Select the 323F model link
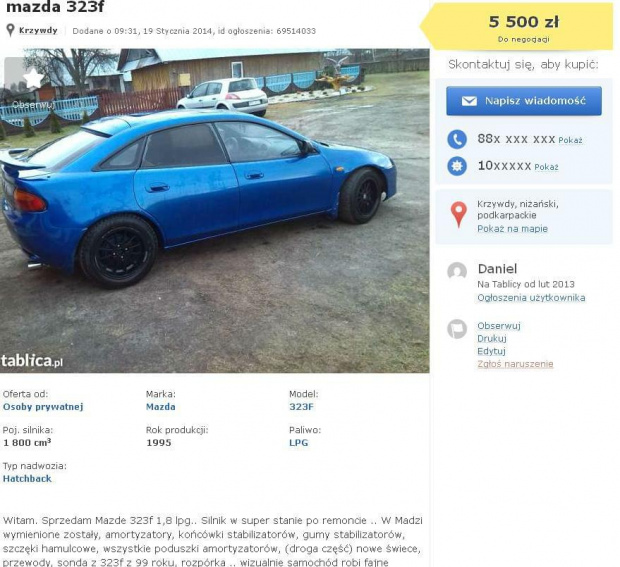This screenshot has height=567, width=620. click(300, 407)
